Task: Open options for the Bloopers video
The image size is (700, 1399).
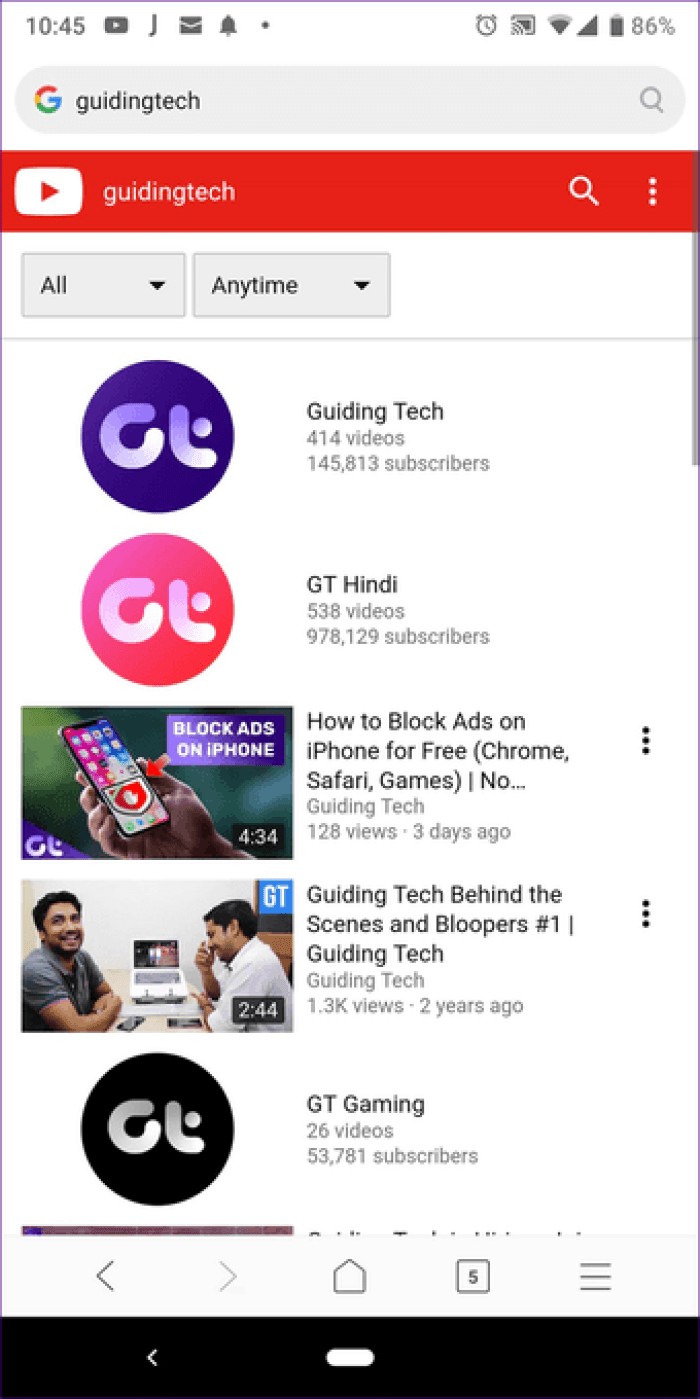Action: [646, 913]
